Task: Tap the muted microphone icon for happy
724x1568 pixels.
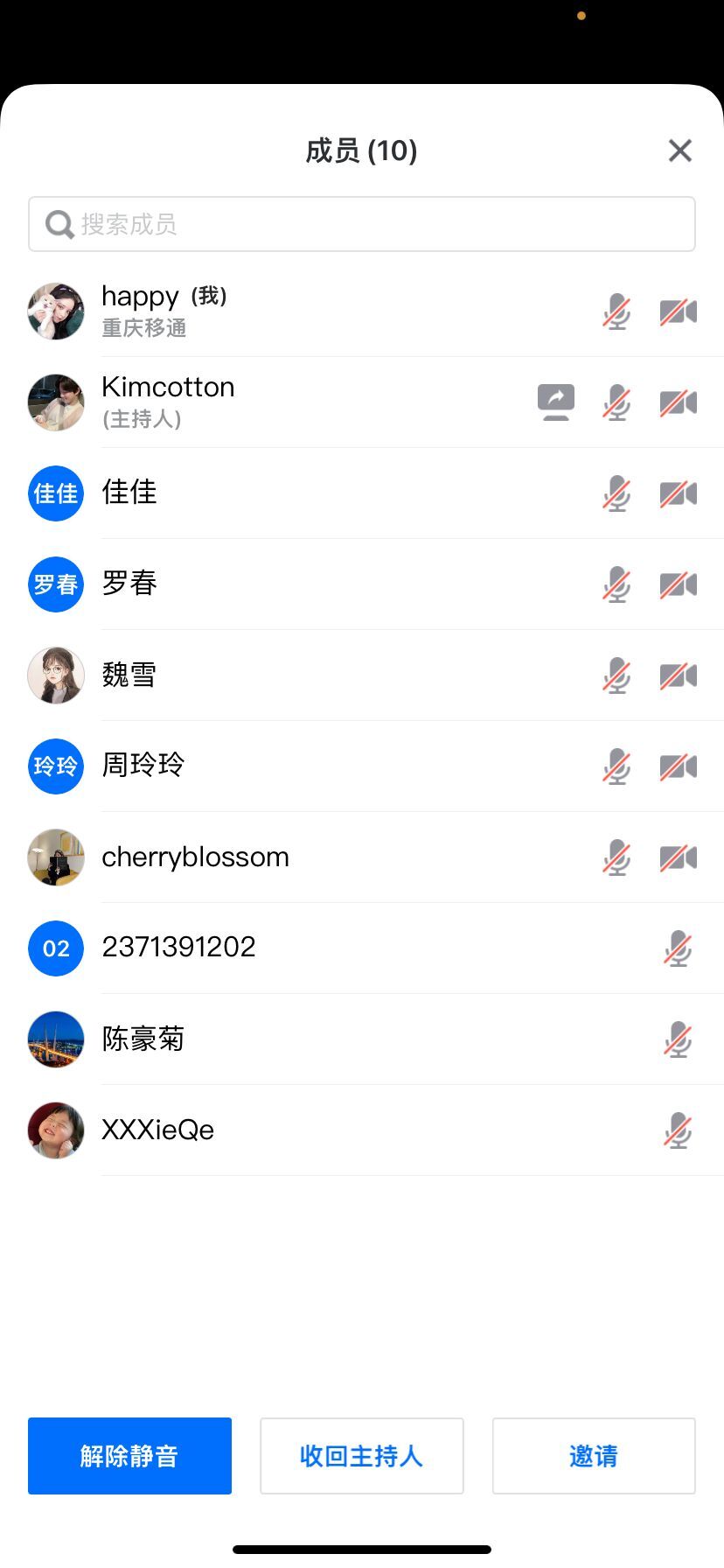Action: point(616,311)
